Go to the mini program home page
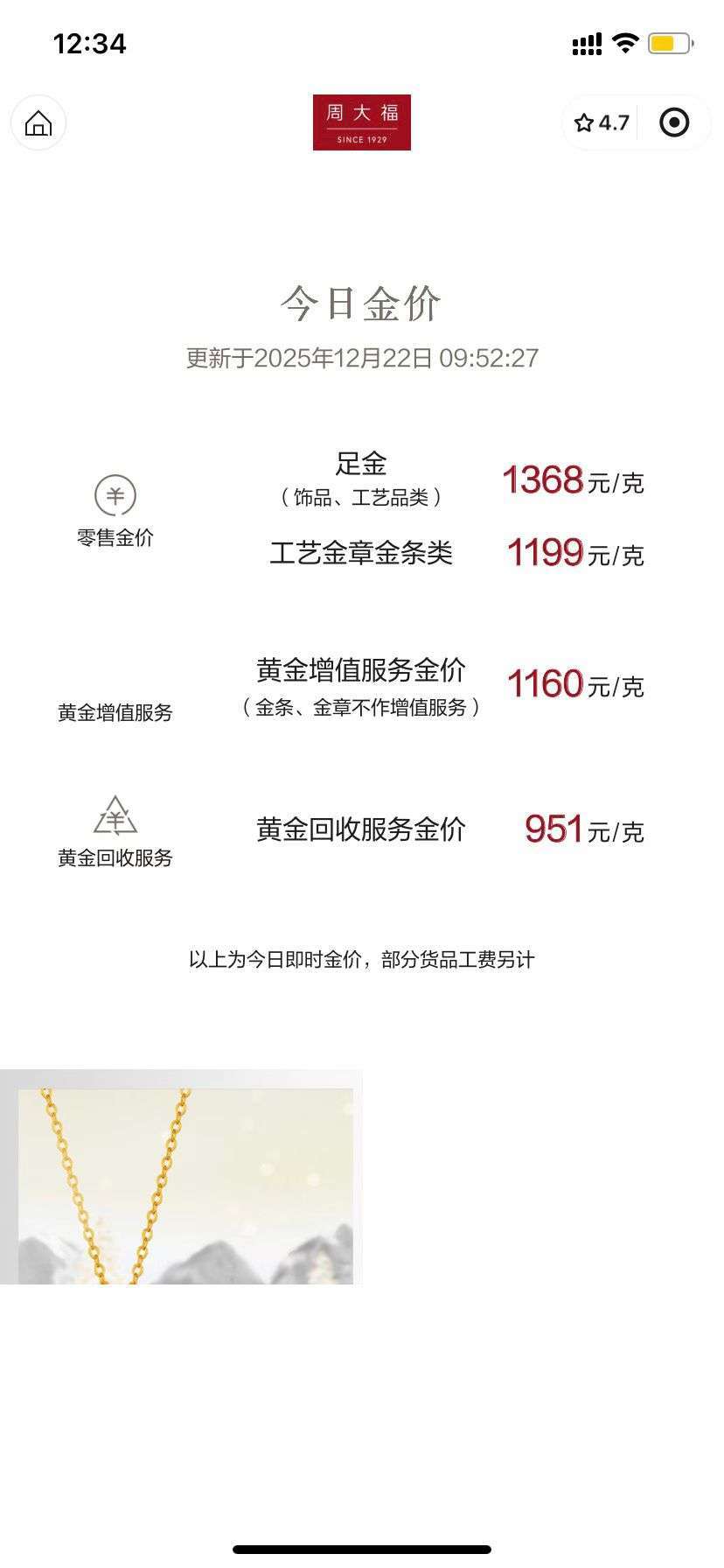The image size is (724, 1568). click(x=38, y=122)
